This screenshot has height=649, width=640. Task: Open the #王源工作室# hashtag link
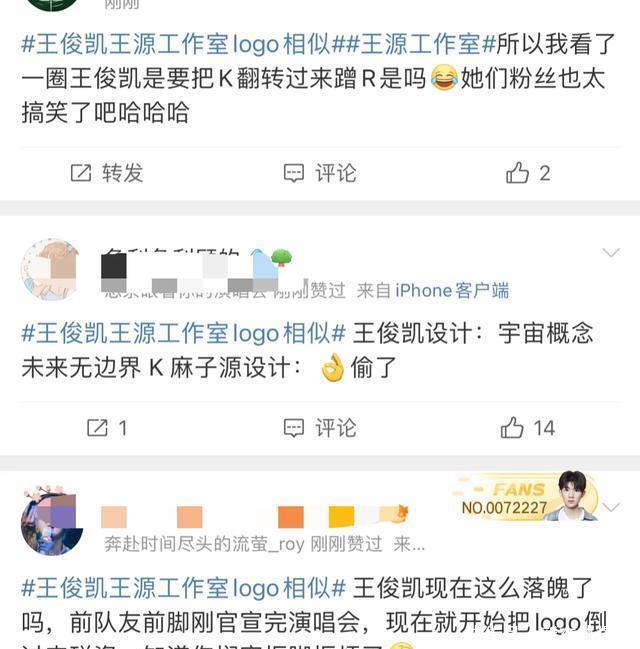pyautogui.click(x=414, y=44)
